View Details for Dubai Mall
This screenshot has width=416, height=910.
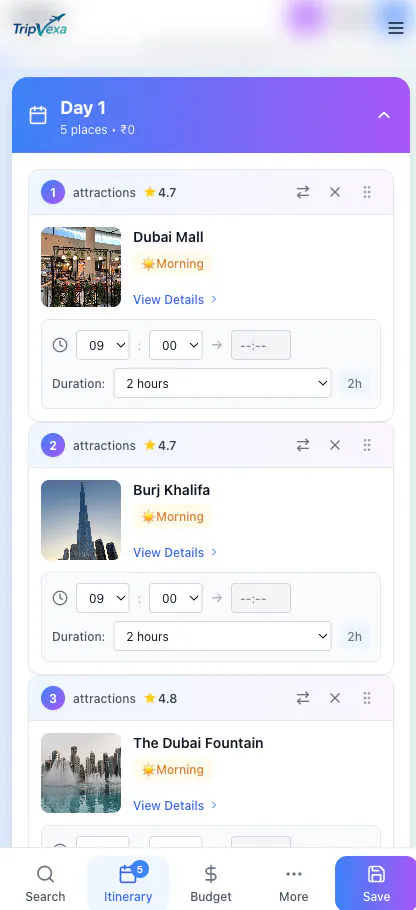point(175,299)
